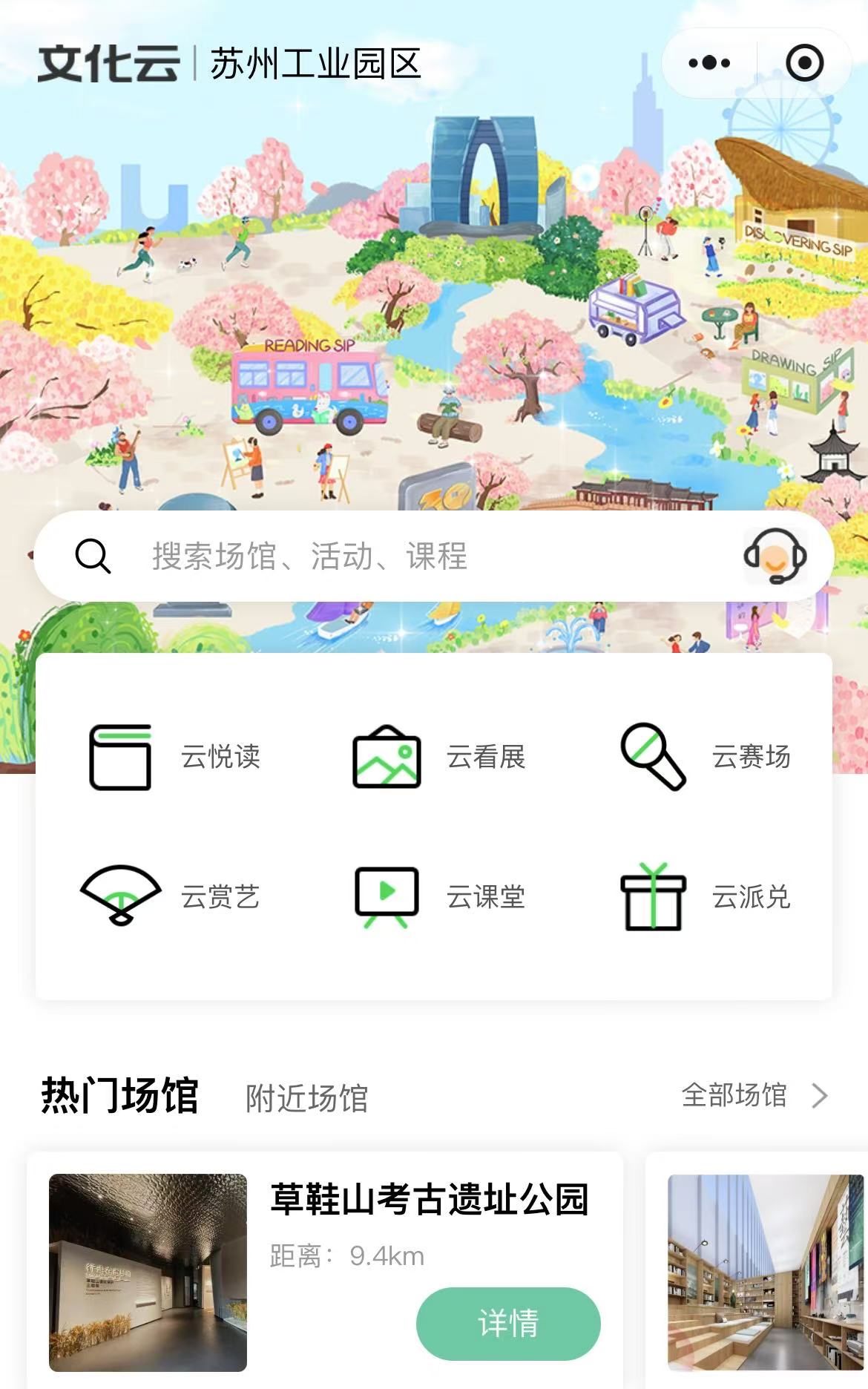Open customer service headset icon
The image size is (868, 1389).
click(775, 556)
